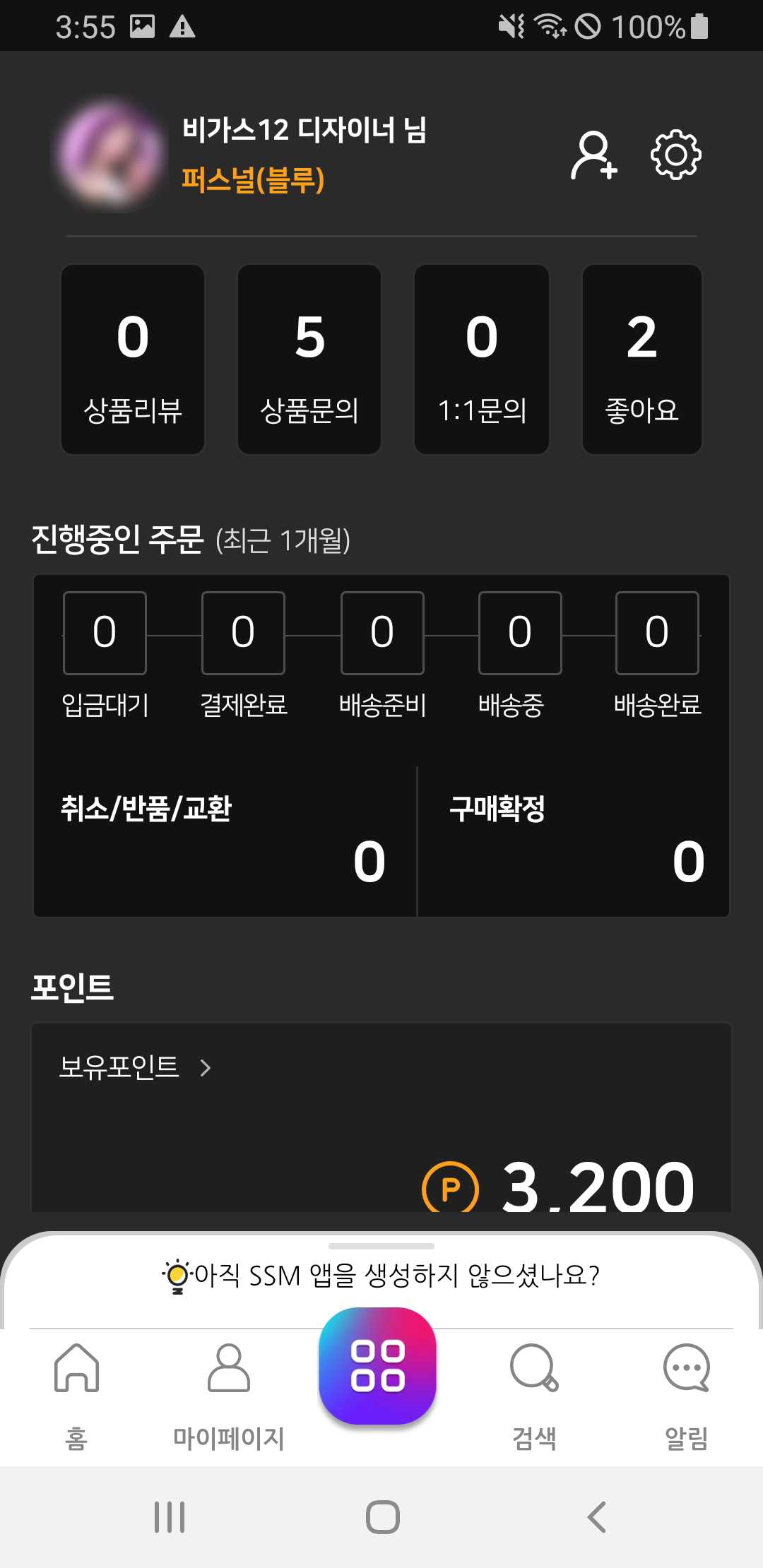The width and height of the screenshot is (763, 1568).
Task: View 배송중 orders
Action: click(x=519, y=655)
